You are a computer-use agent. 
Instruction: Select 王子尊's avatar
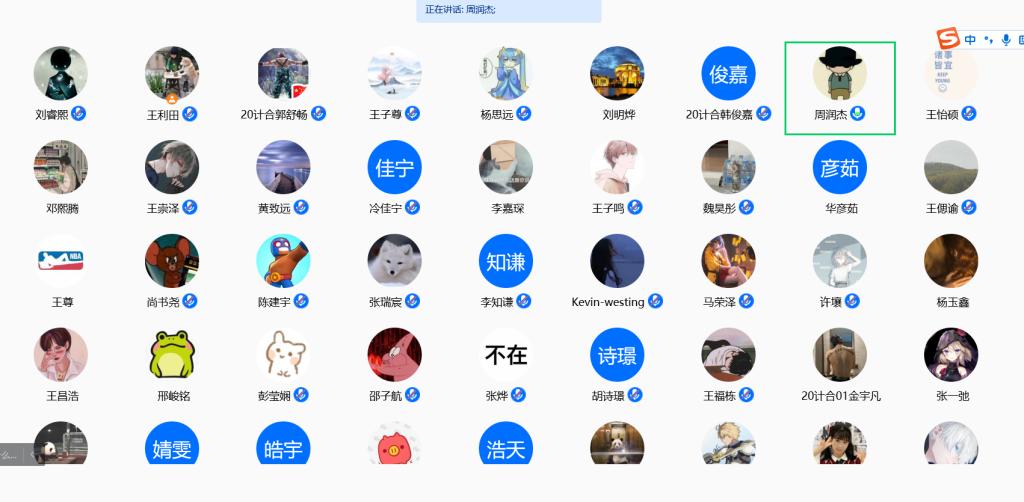coord(394,74)
